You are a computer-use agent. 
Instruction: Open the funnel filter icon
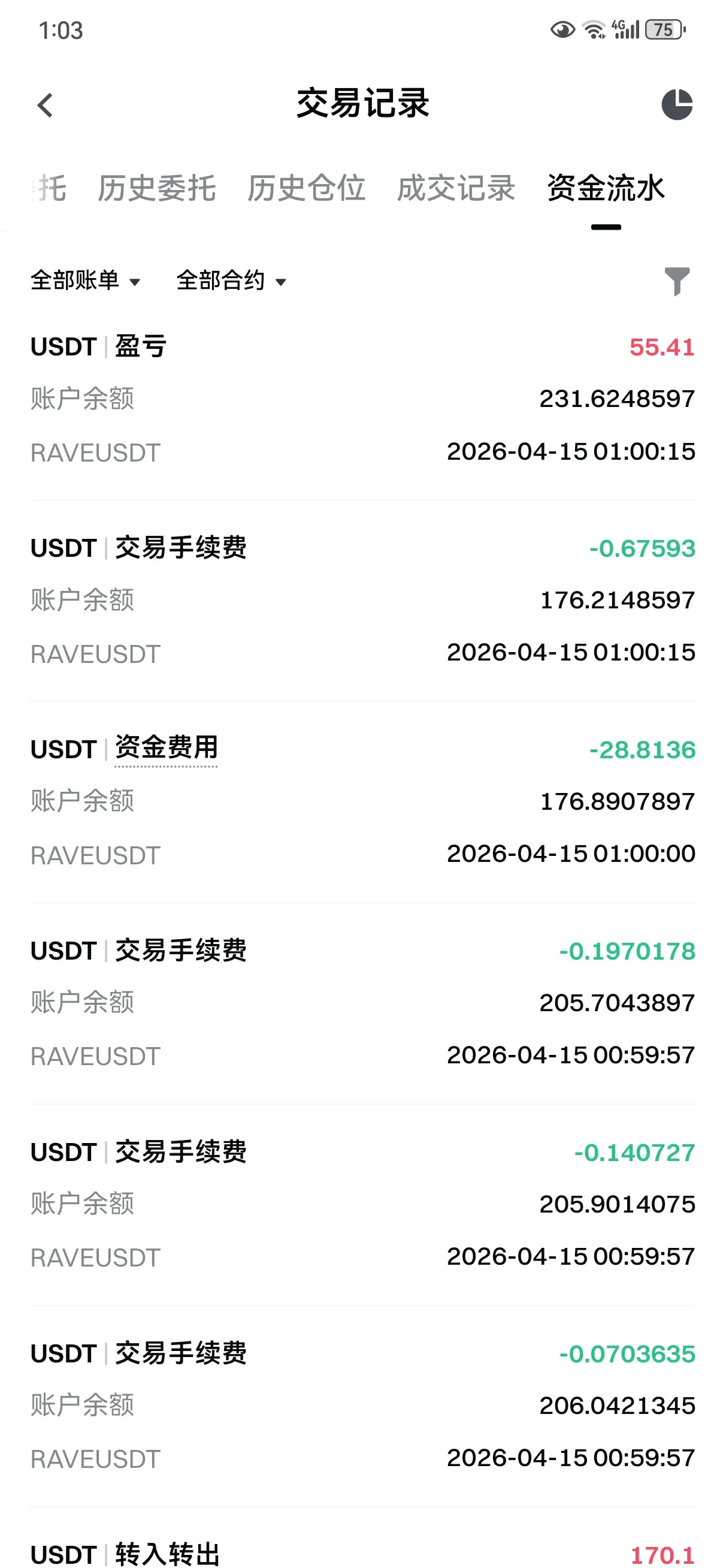(677, 281)
